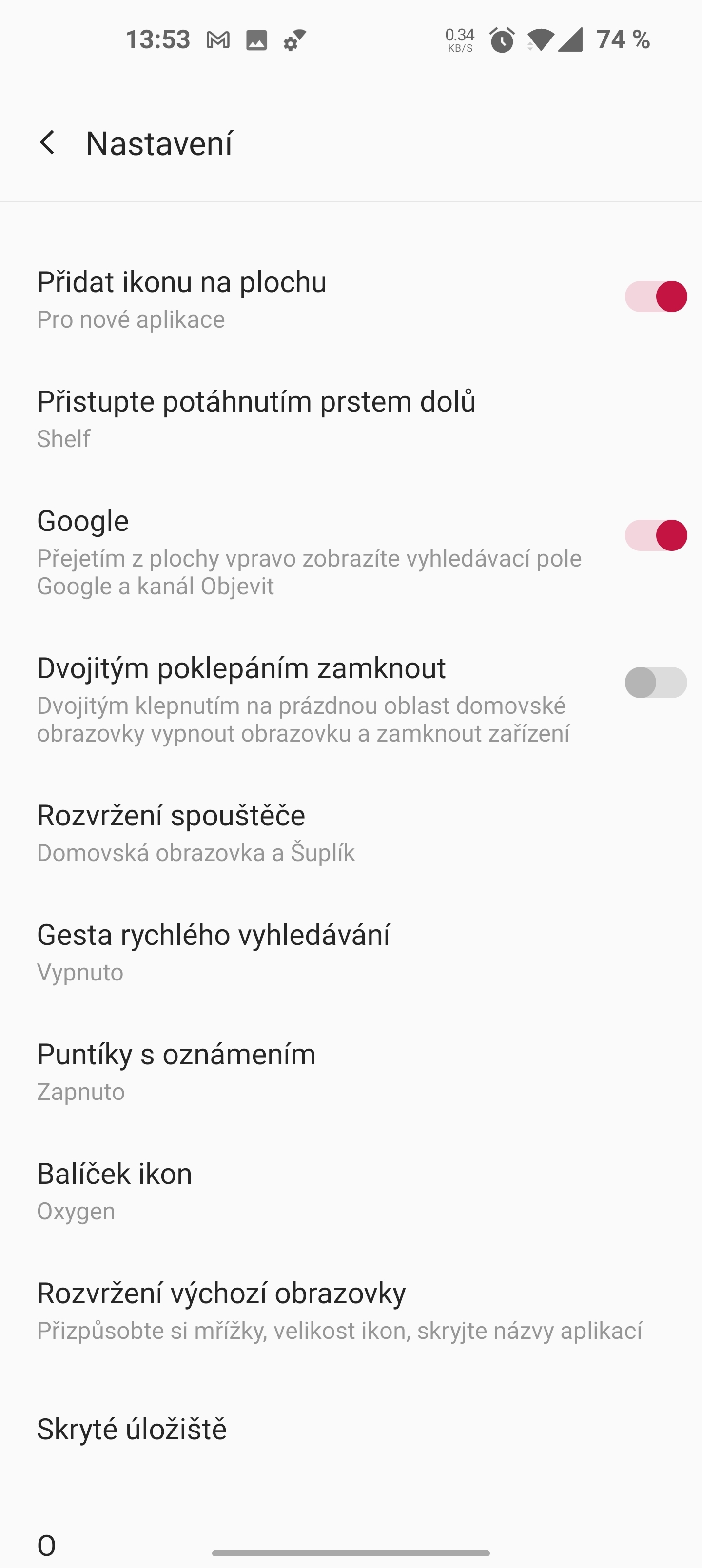The width and height of the screenshot is (702, 1568).
Task: Turn off the Google feed toggle
Action: coord(655,536)
